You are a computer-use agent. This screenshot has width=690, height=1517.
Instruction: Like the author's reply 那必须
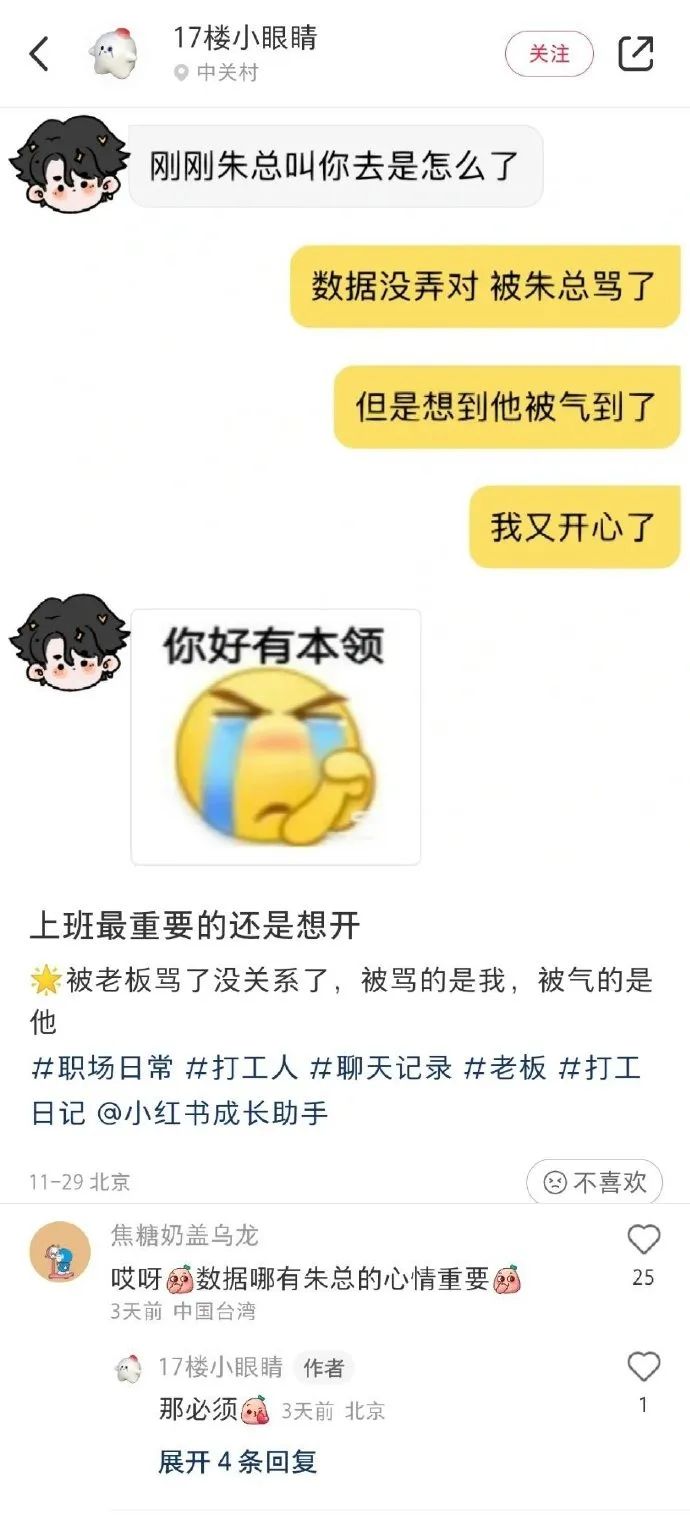click(x=643, y=1367)
